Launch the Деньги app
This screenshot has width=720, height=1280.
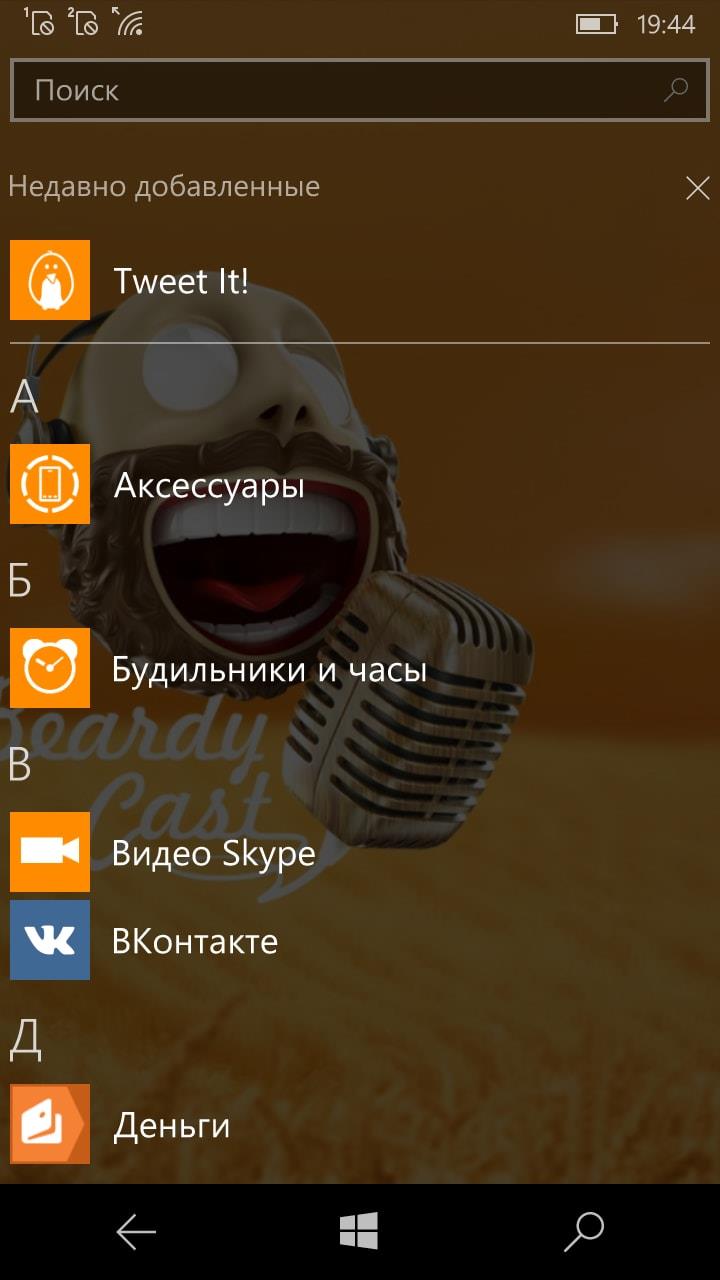[x=171, y=1125]
